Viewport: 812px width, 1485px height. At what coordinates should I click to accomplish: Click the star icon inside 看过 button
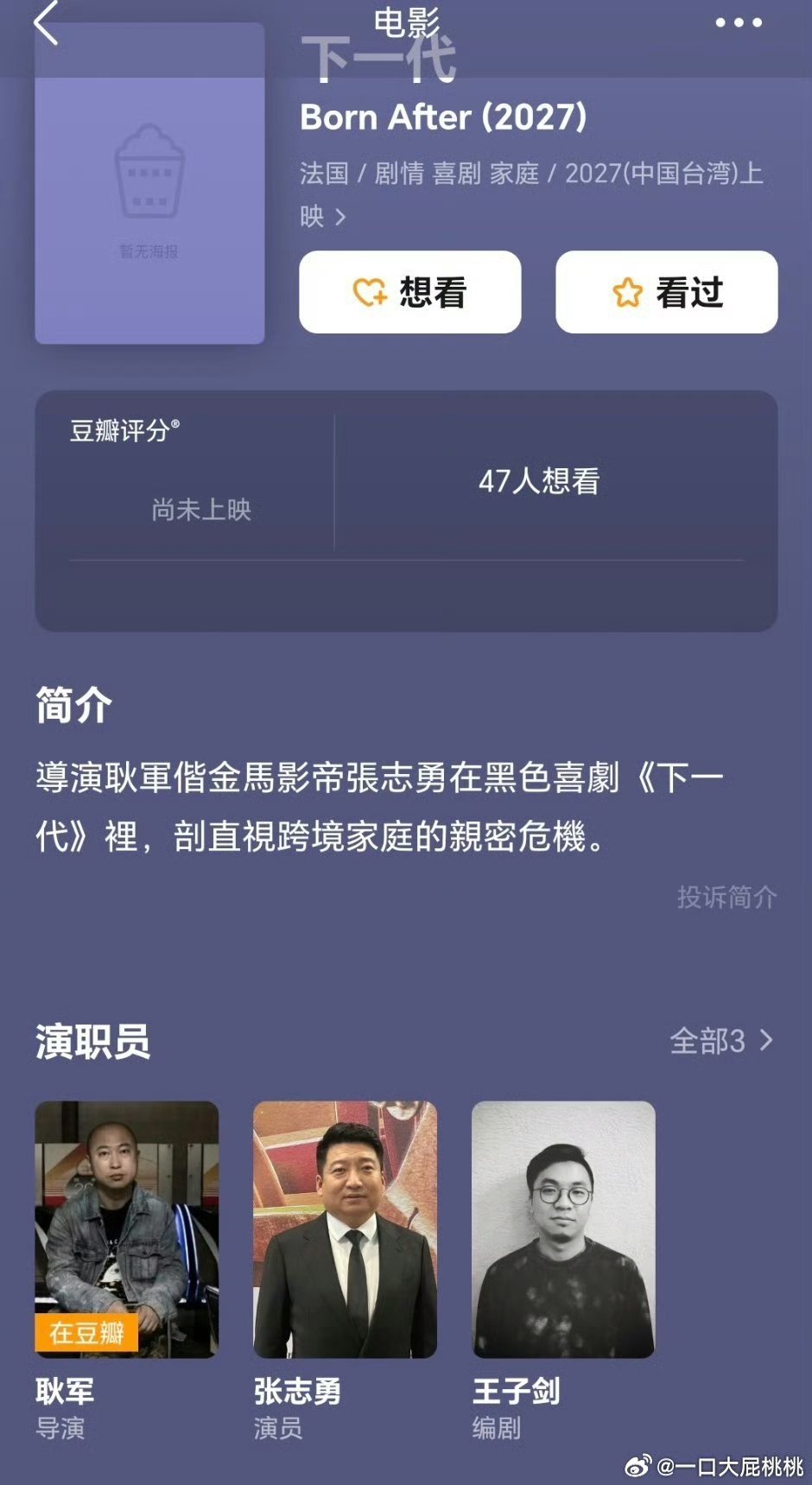[627, 293]
